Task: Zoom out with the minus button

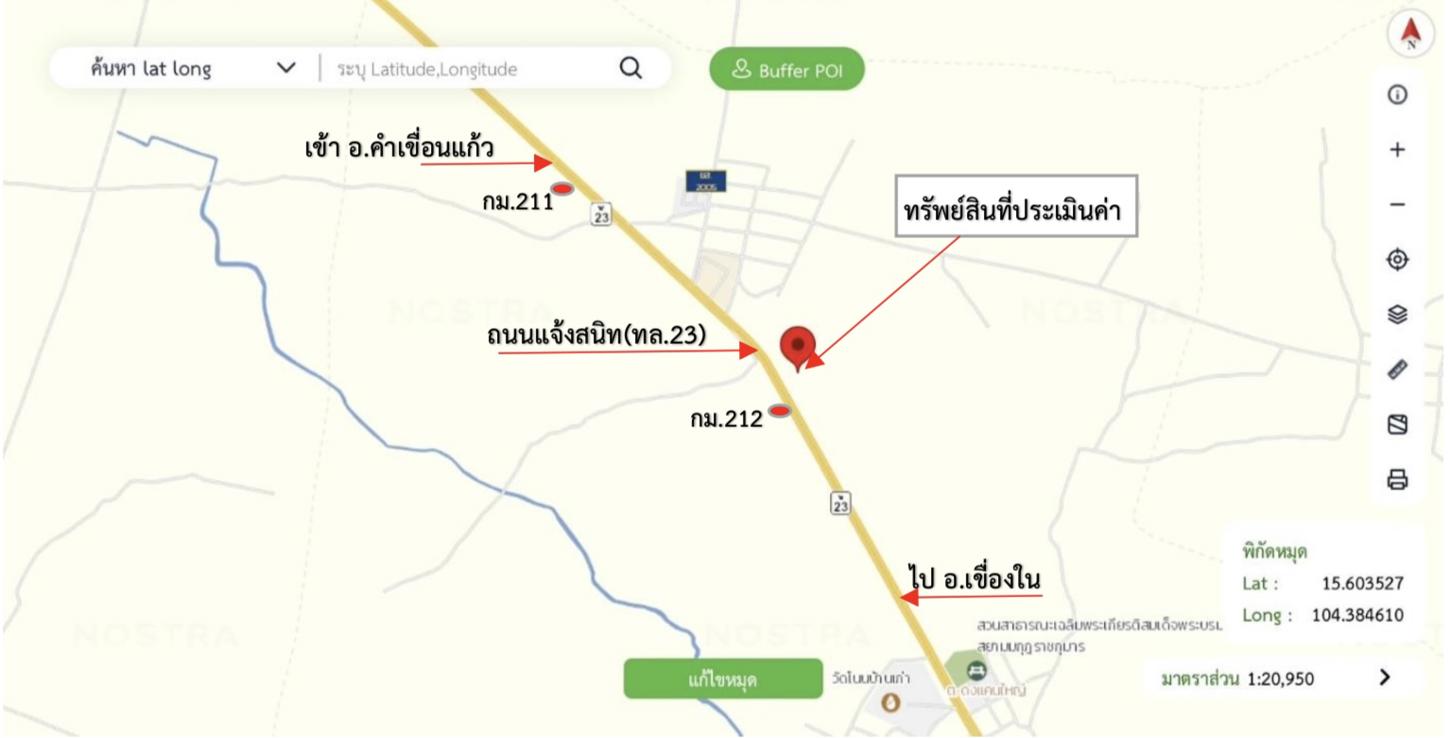Action: (1397, 205)
